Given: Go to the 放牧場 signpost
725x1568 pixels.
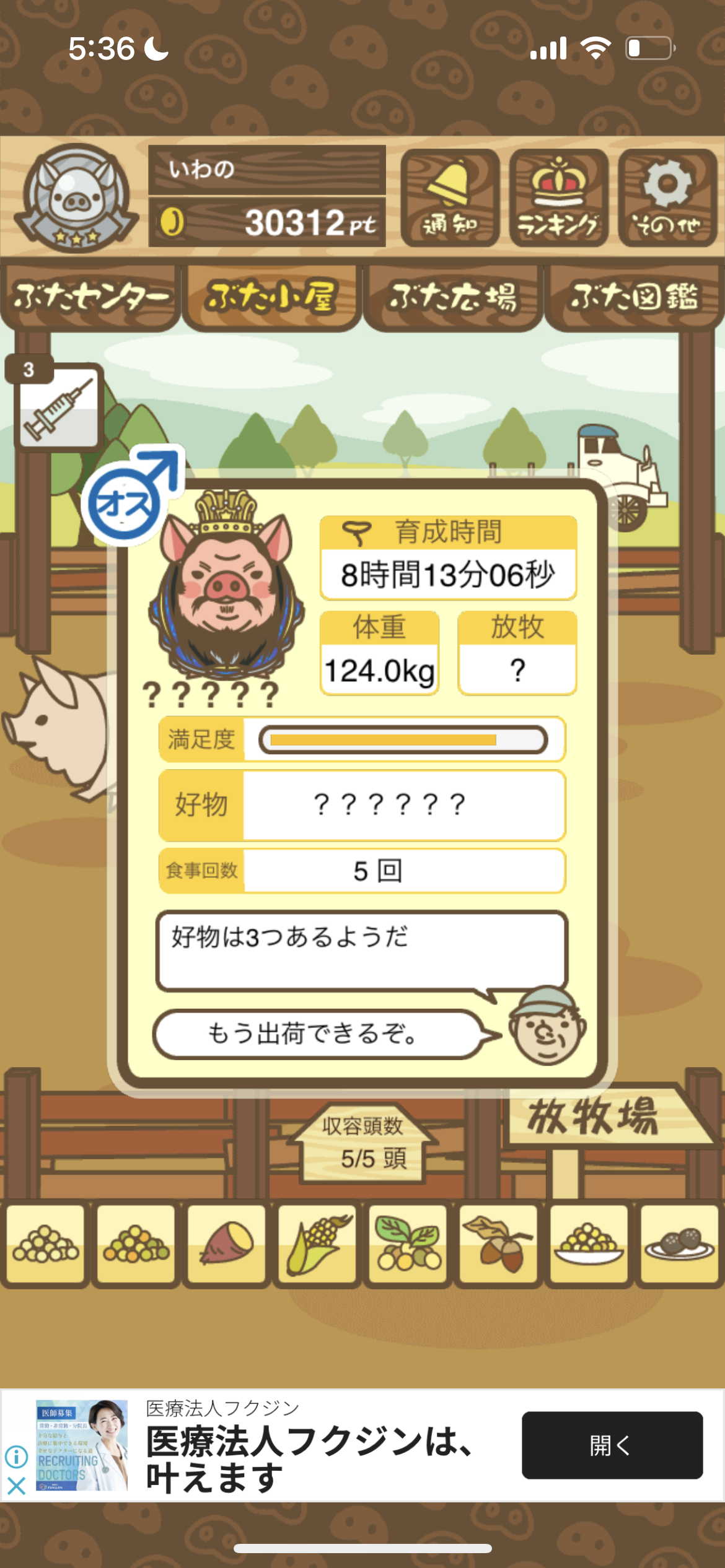Looking at the screenshot, I should tap(595, 1118).
